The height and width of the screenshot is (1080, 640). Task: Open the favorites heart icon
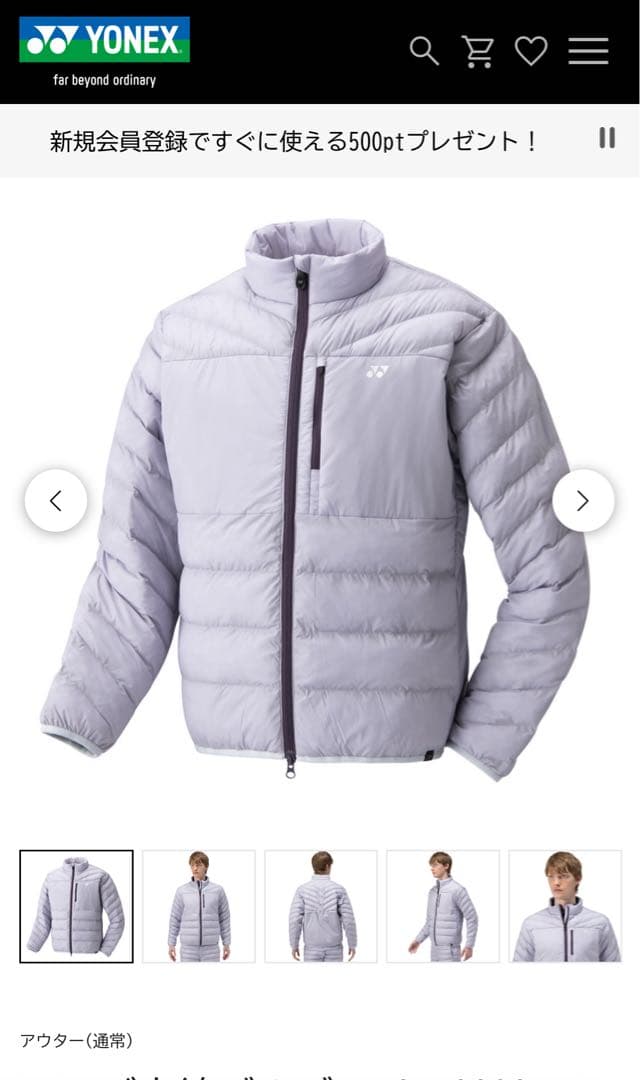click(x=531, y=51)
